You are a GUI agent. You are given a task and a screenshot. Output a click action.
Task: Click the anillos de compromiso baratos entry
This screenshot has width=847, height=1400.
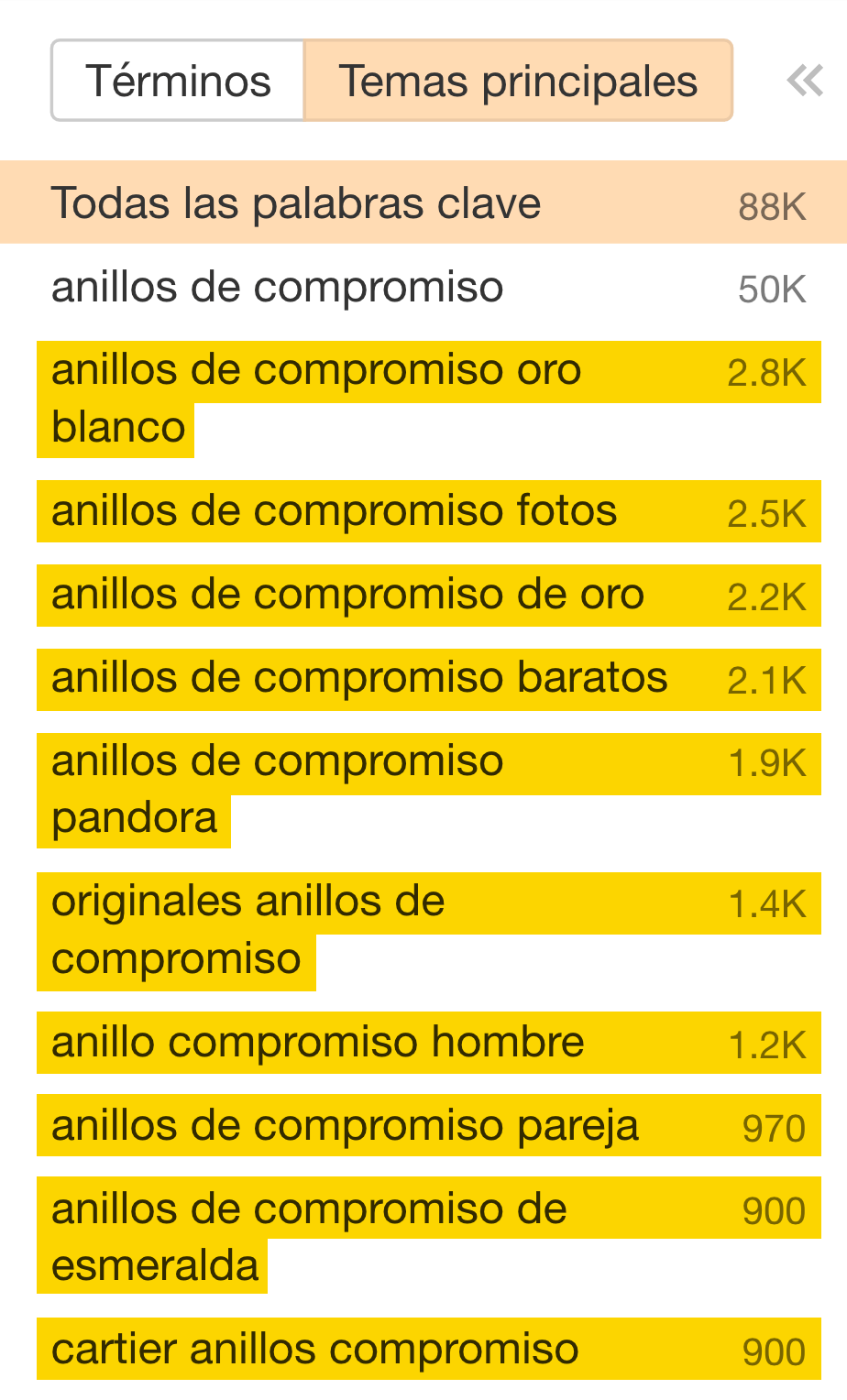tap(358, 679)
